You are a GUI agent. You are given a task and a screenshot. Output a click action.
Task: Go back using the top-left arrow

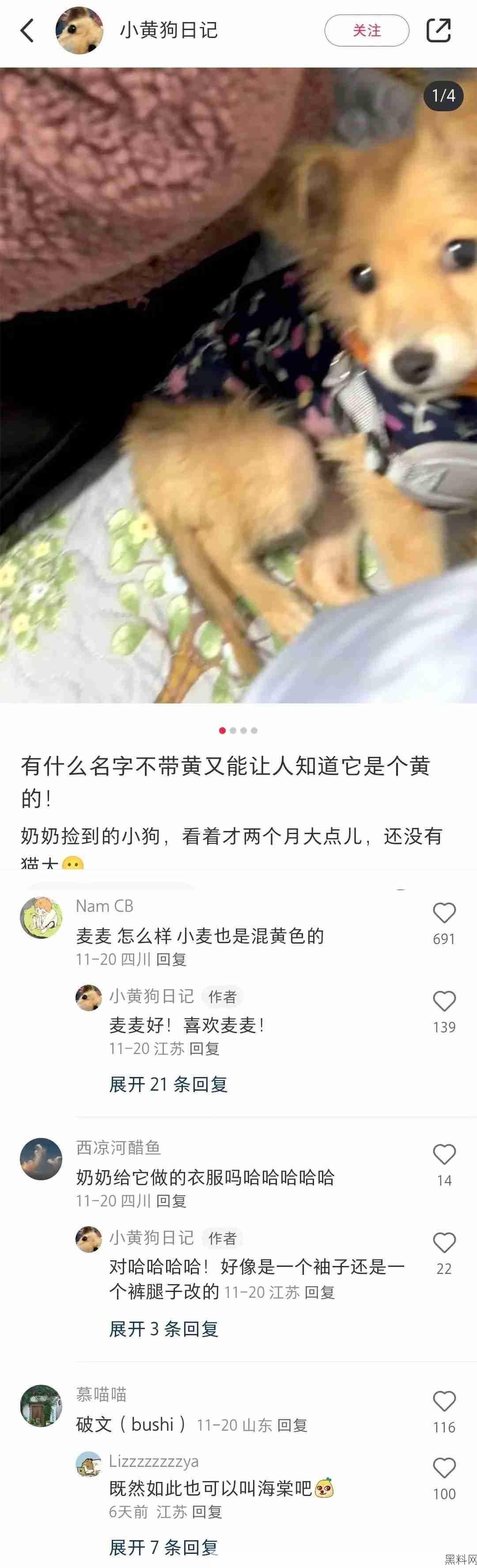tap(27, 30)
